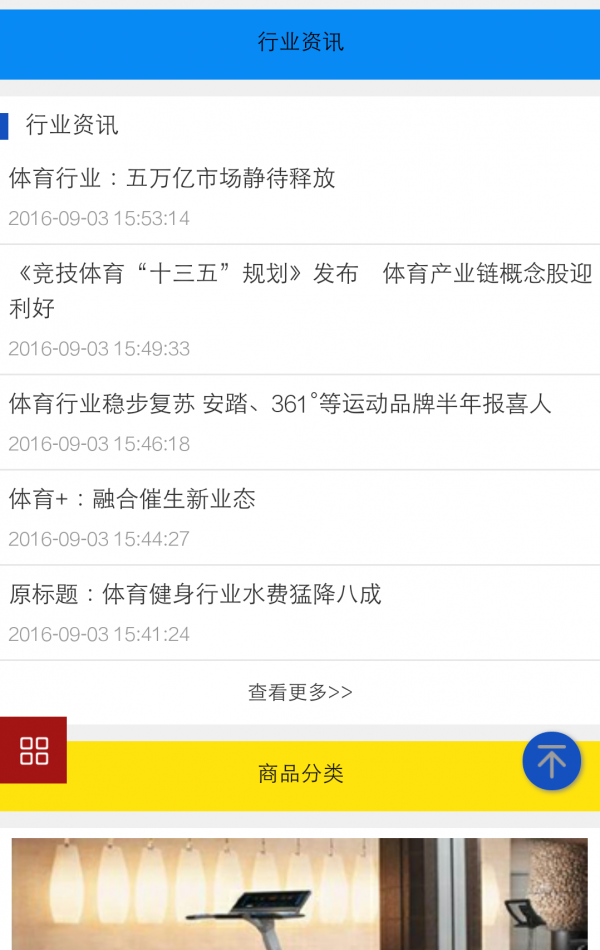
Task: Open article 体育+：融合催生新业态
Action: tap(132, 499)
